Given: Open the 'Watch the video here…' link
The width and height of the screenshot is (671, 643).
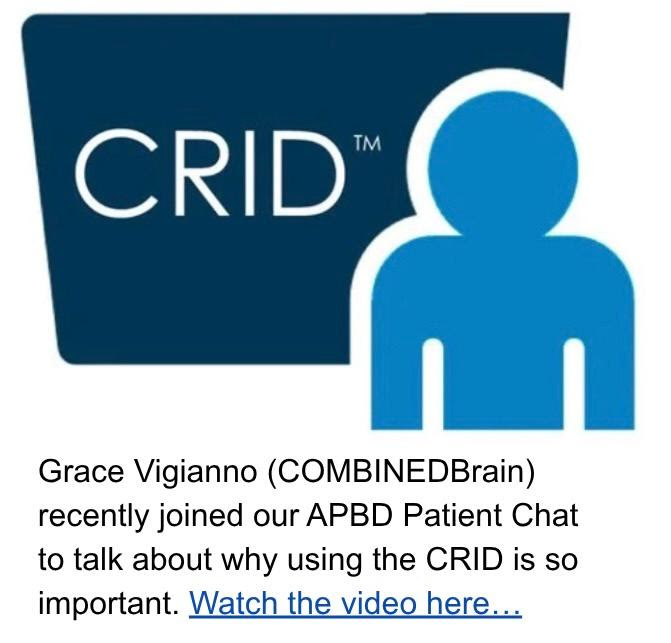Looking at the screenshot, I should point(355,604).
